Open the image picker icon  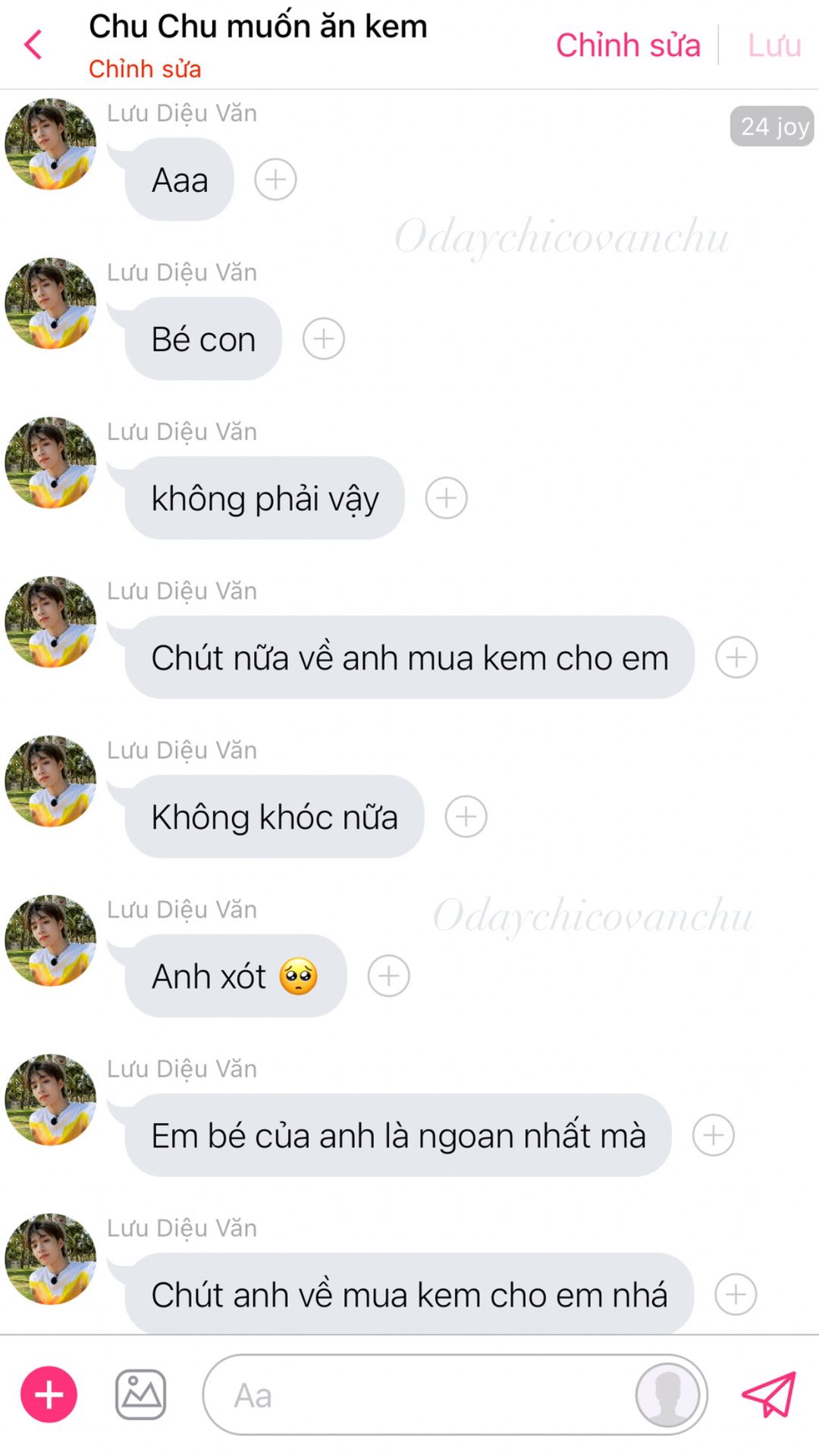click(141, 1395)
